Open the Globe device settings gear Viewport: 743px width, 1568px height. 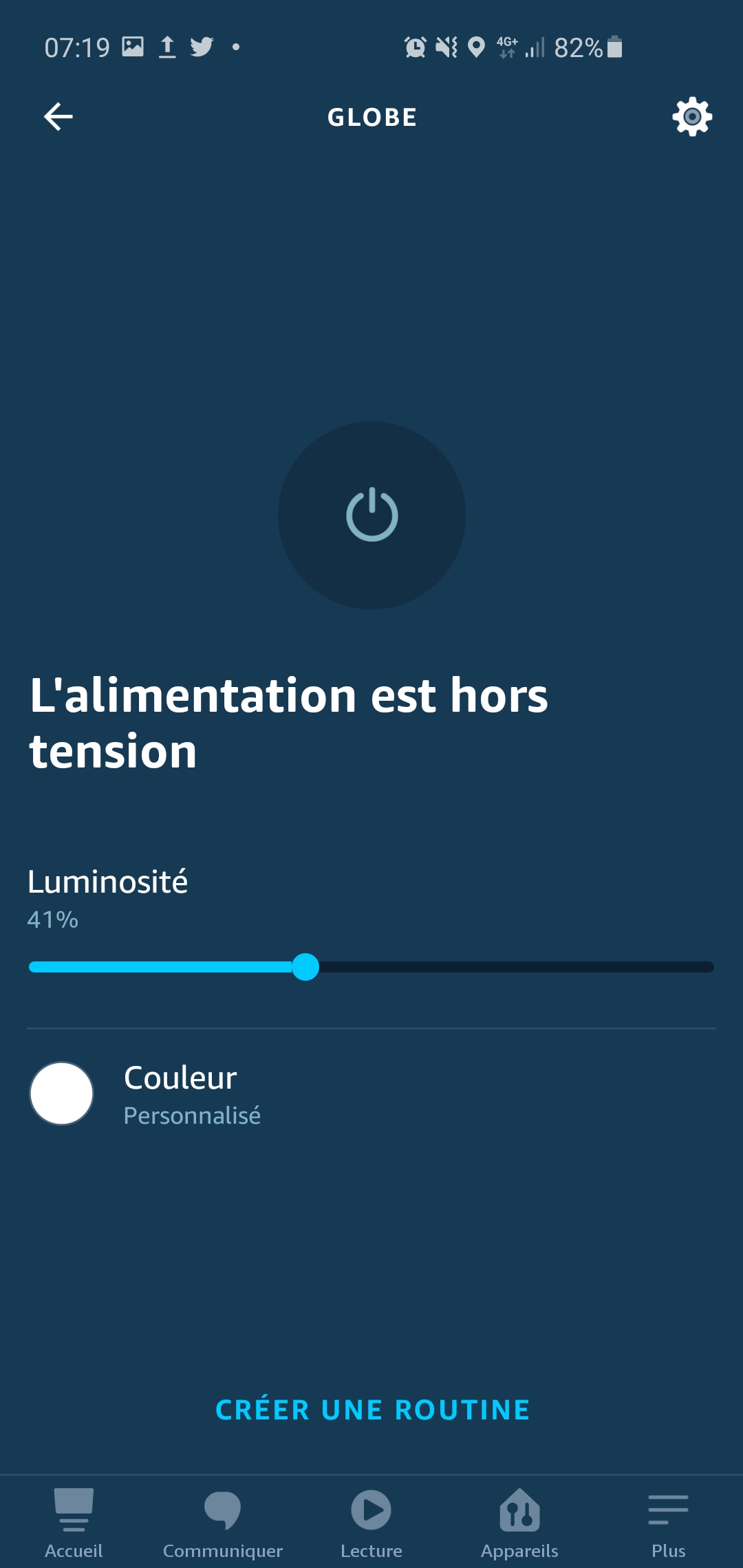coord(692,116)
